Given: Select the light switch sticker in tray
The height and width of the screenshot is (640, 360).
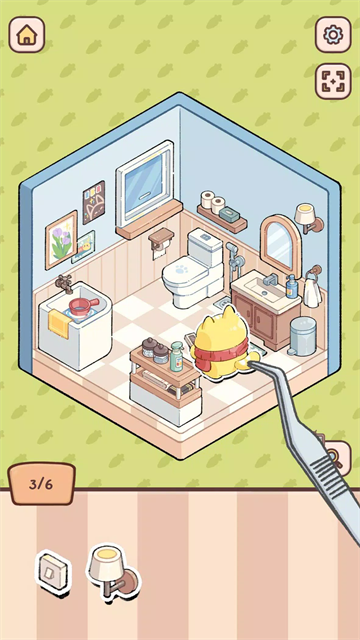Looking at the screenshot, I should 53,572.
